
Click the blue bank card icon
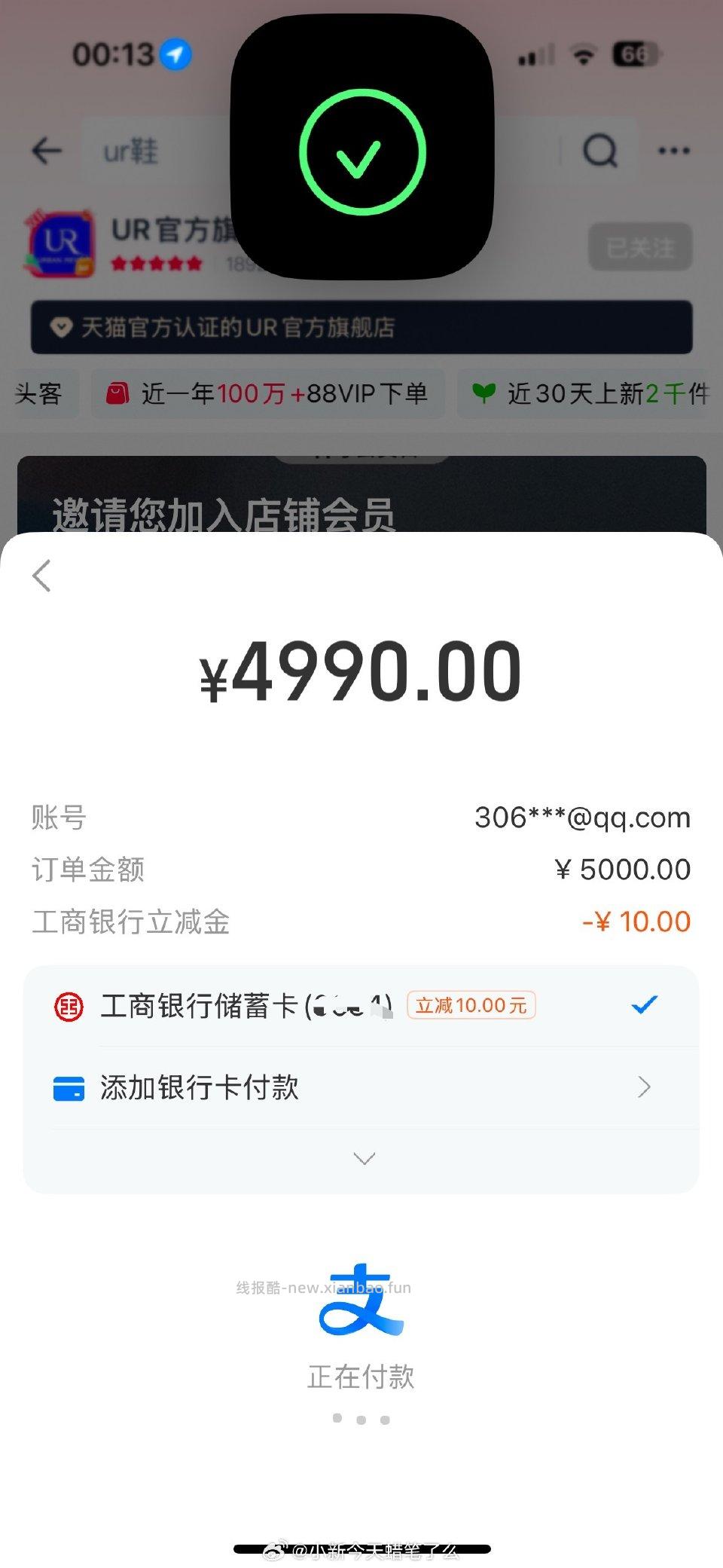click(68, 1087)
